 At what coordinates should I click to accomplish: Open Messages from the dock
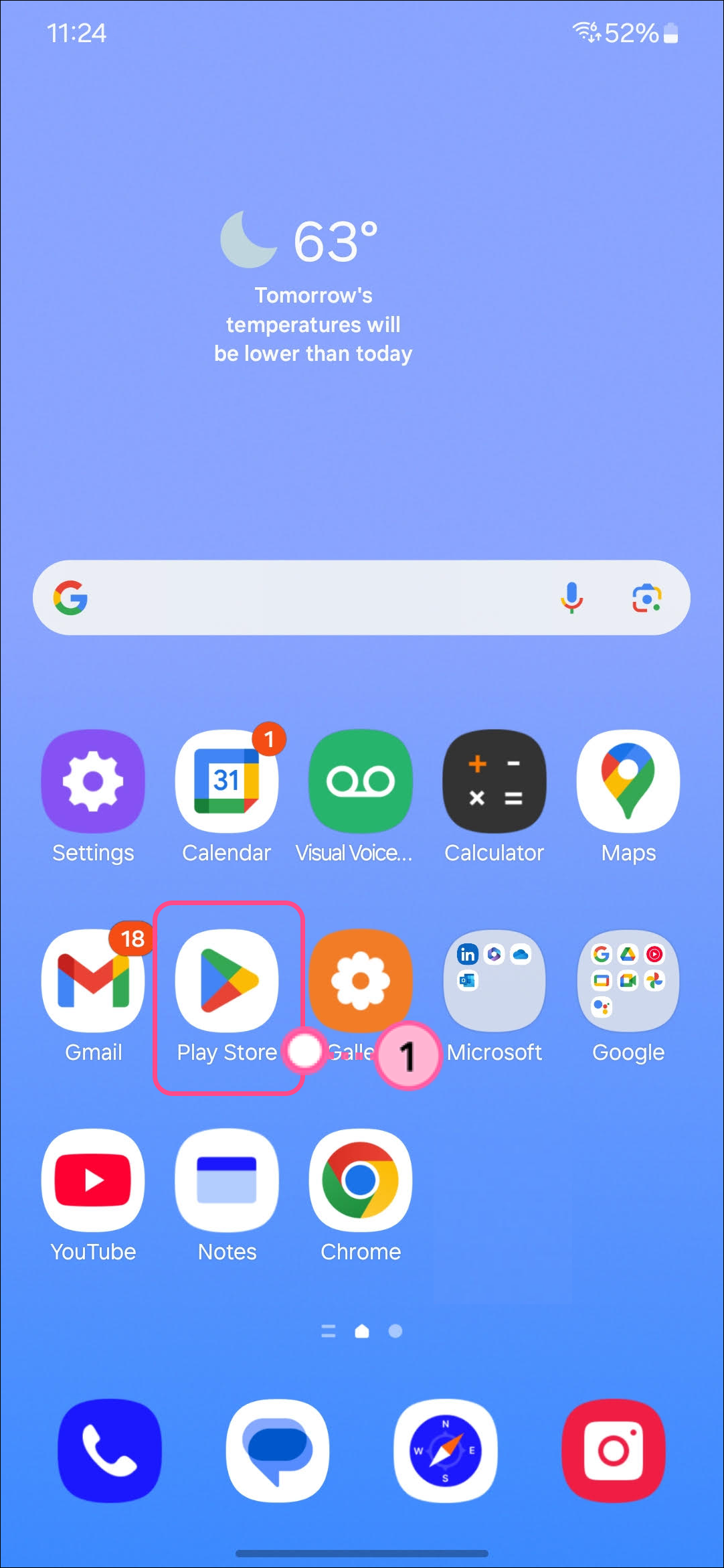[278, 1451]
